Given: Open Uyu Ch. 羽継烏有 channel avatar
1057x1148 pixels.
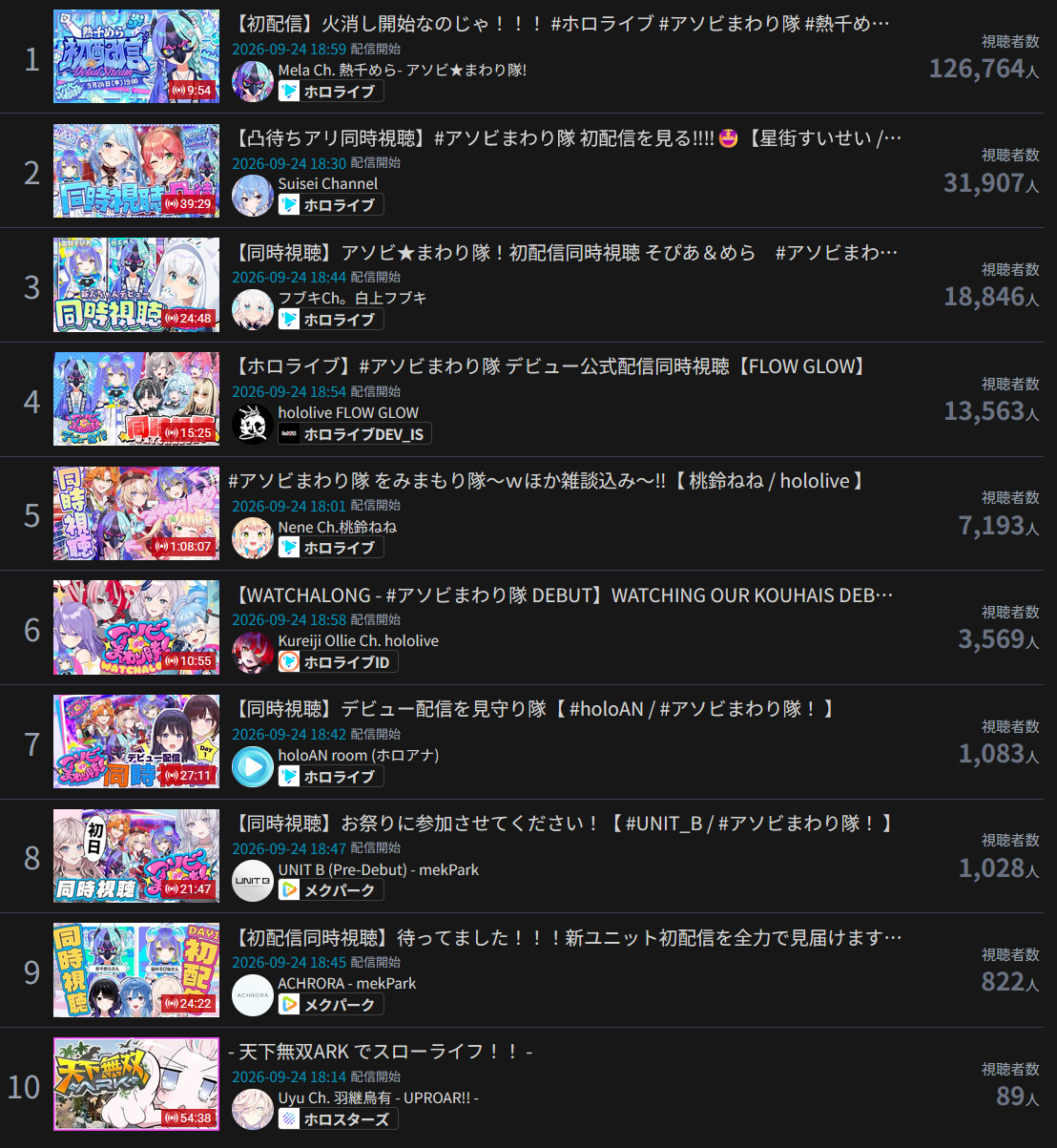Looking at the screenshot, I should (253, 1110).
